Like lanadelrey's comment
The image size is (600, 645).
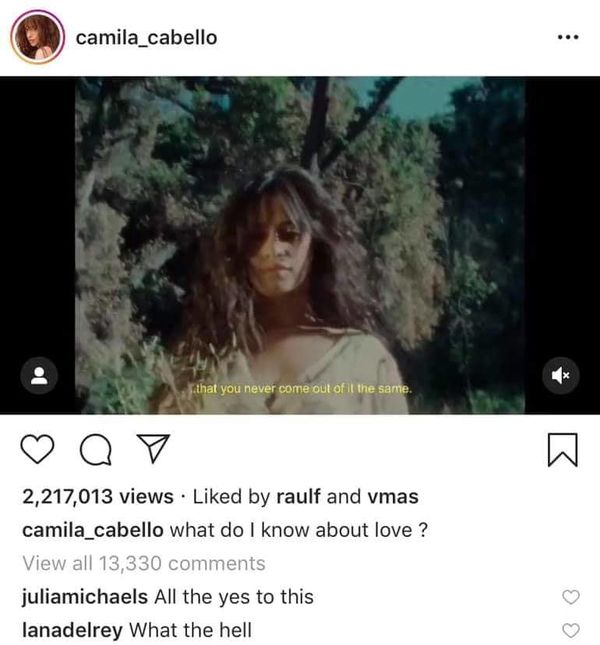(571, 630)
